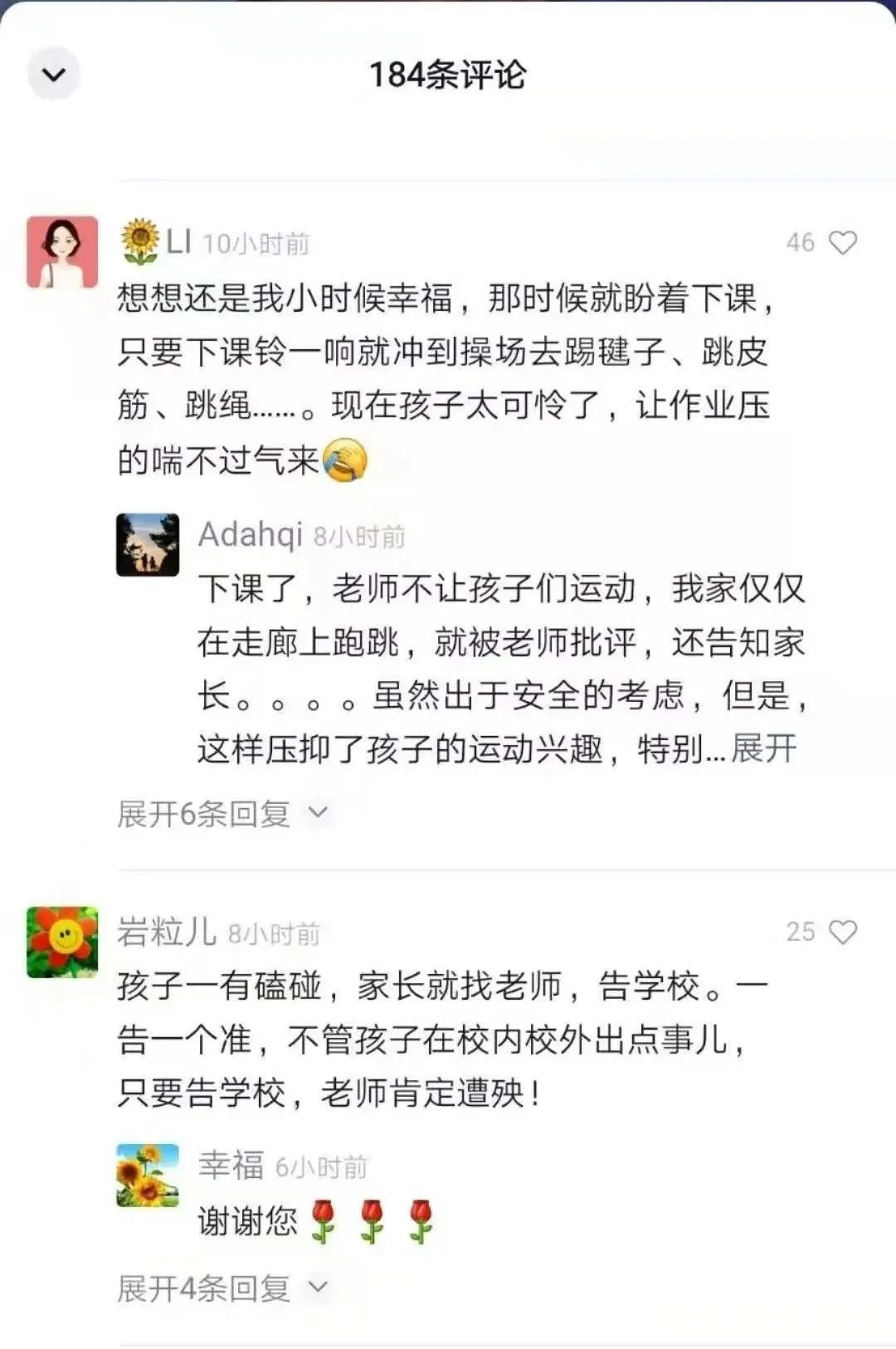Collapse the comments panel with the down arrow
The image size is (896, 1349).
[x=54, y=75]
